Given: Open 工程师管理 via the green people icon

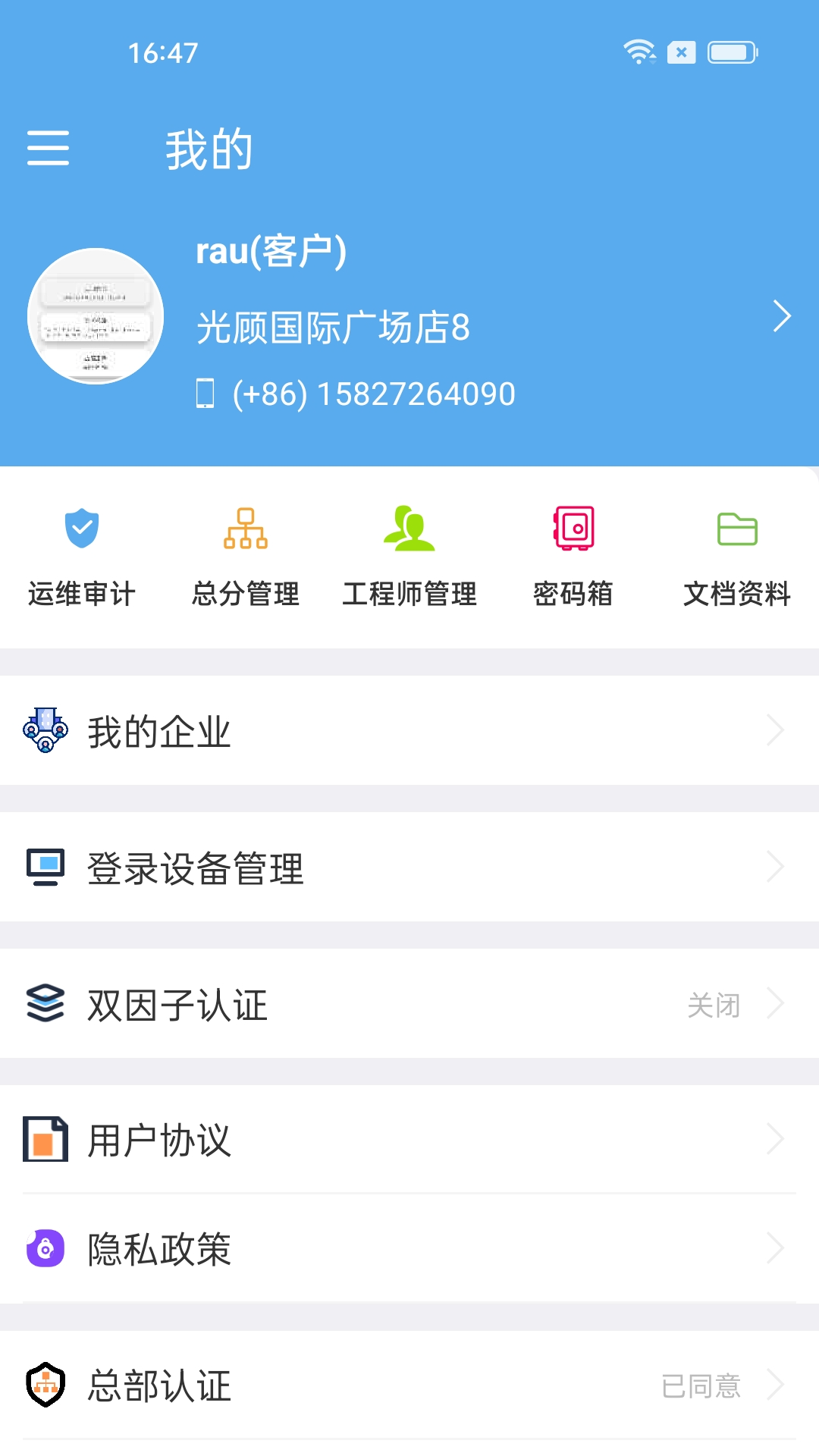Looking at the screenshot, I should point(409,530).
